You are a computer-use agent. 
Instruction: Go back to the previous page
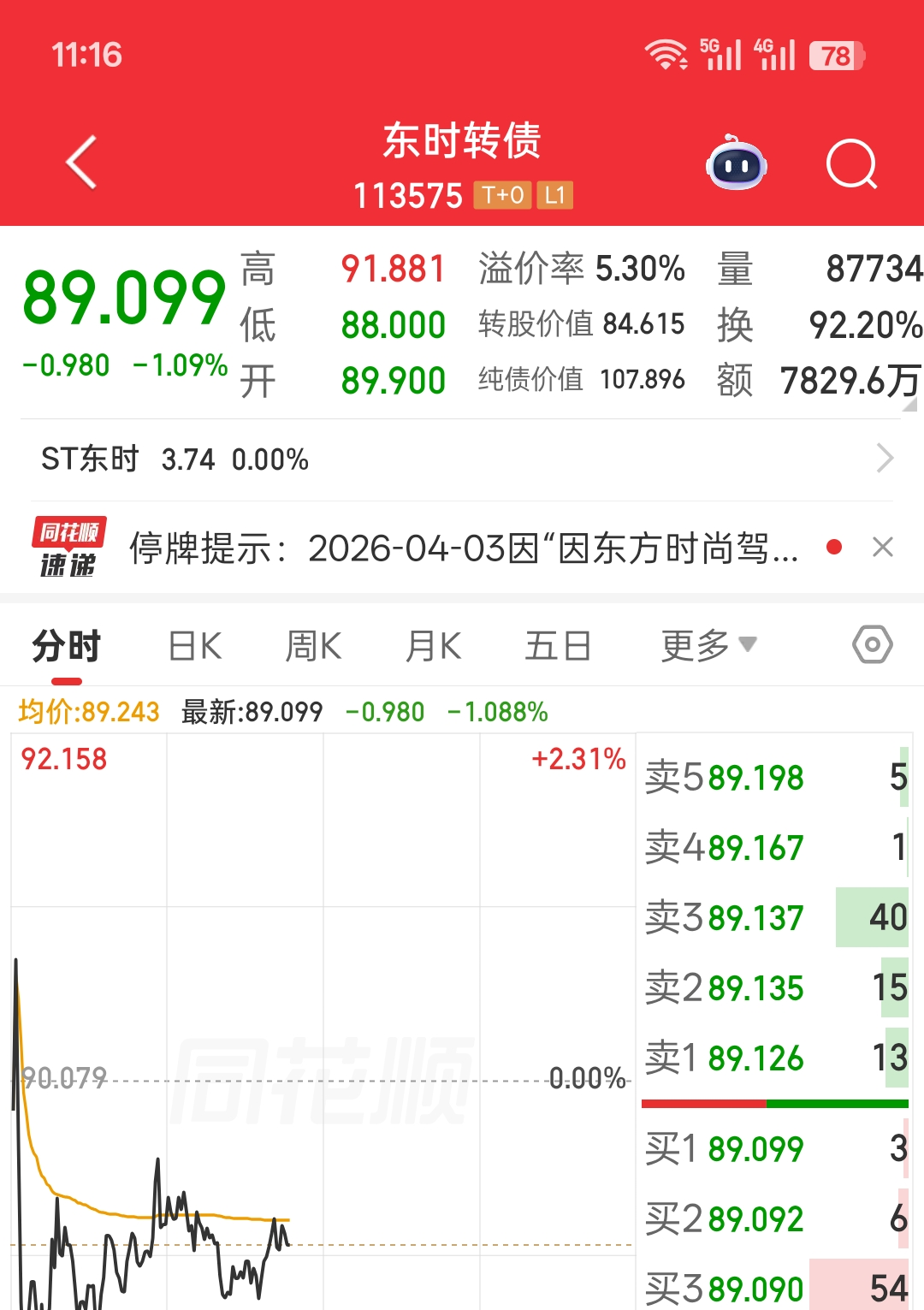pos(82,162)
